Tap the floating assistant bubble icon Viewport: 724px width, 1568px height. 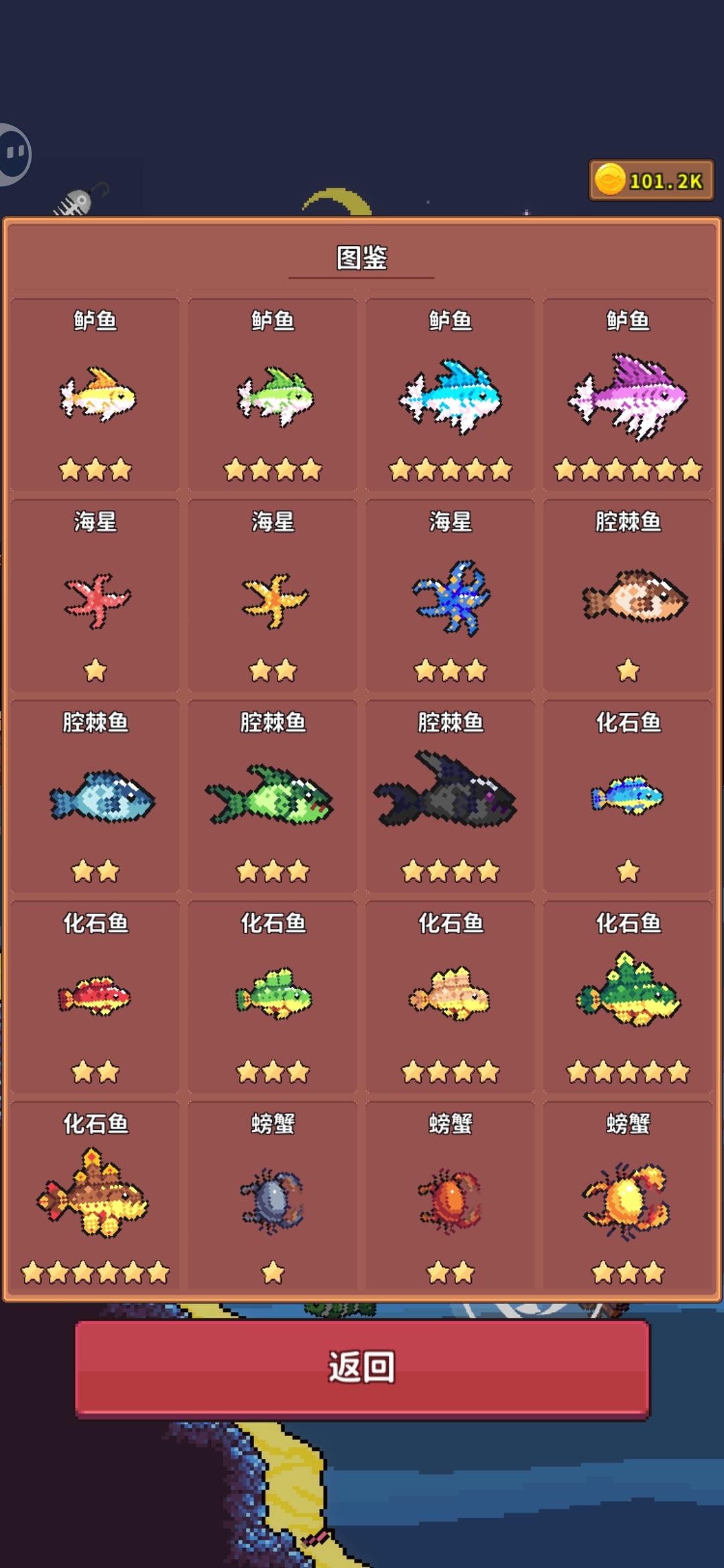(13, 154)
